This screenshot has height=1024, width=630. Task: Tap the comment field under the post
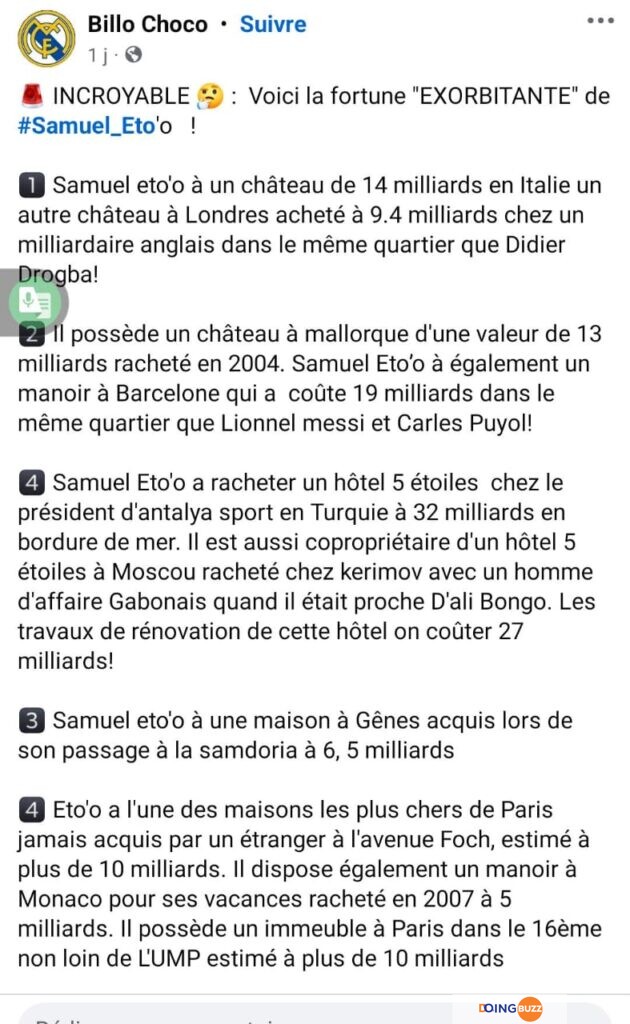313,1014
